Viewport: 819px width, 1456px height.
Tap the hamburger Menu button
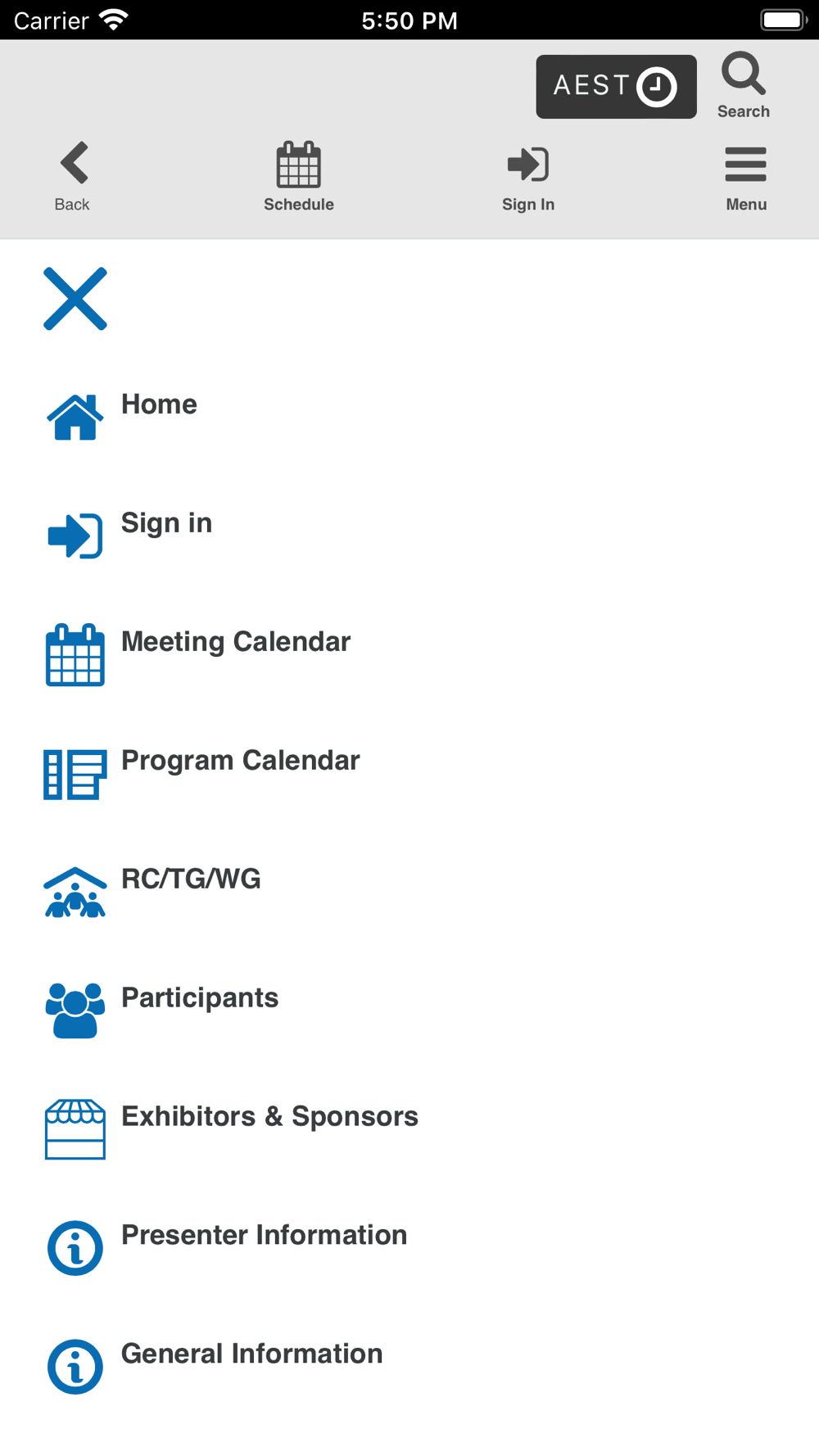click(746, 179)
